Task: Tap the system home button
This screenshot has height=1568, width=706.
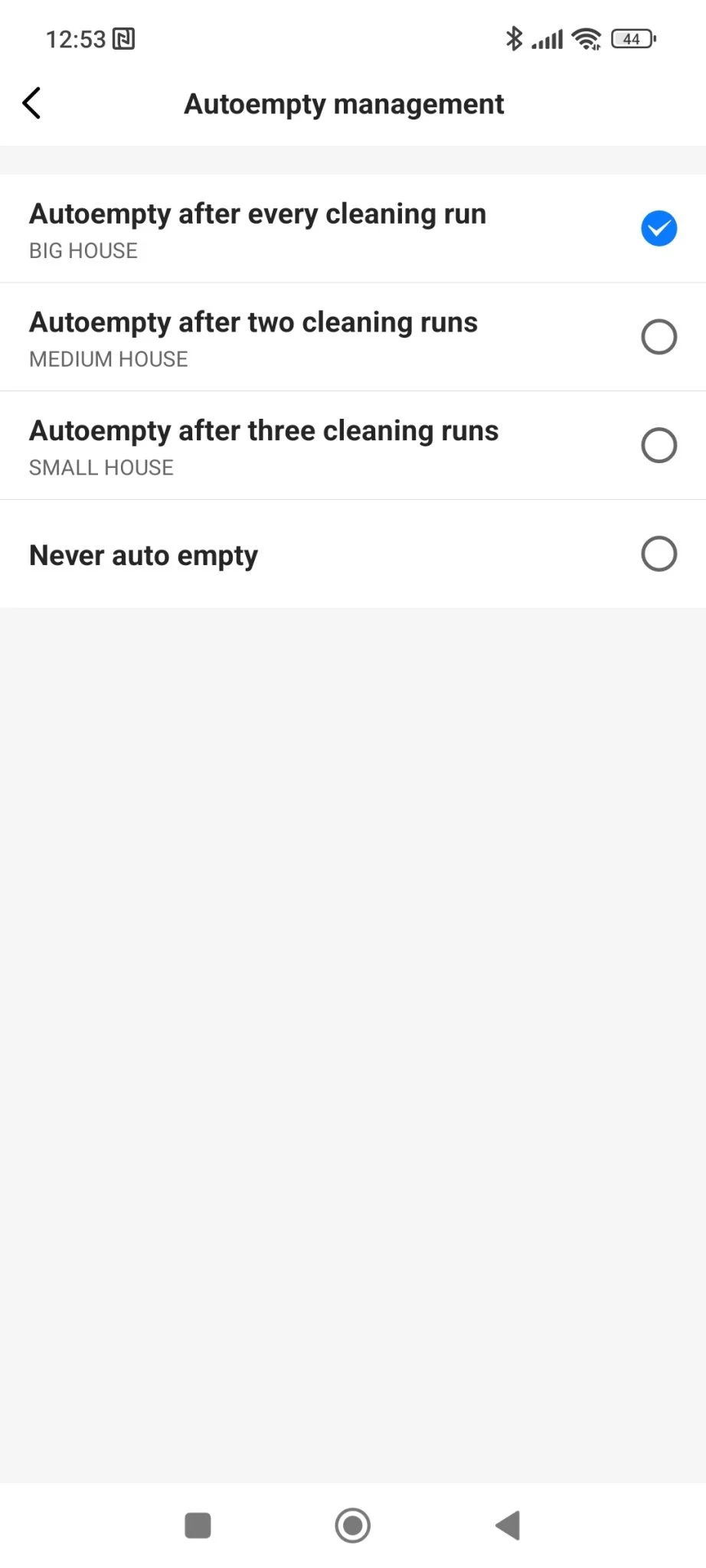Action: click(x=352, y=1525)
